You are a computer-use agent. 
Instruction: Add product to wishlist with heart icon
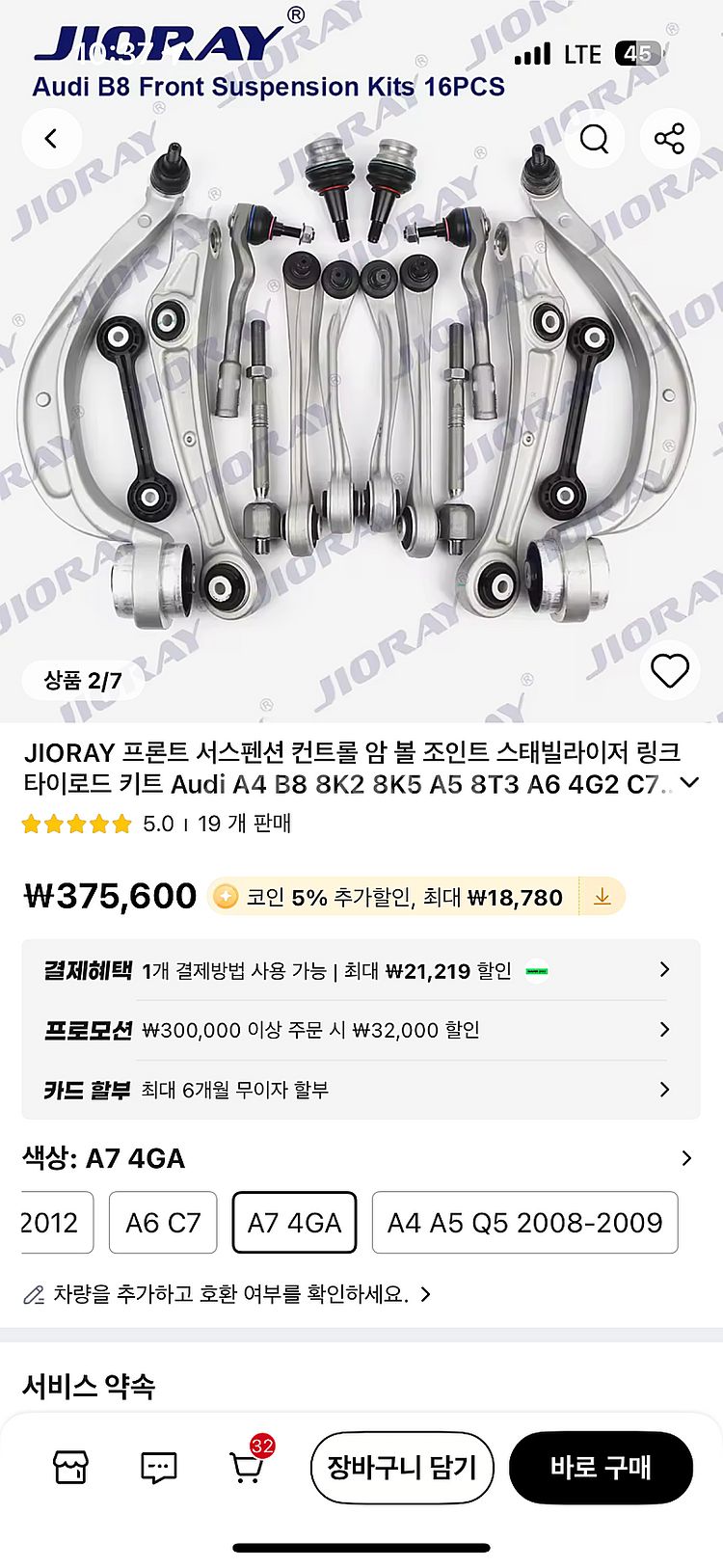(670, 670)
